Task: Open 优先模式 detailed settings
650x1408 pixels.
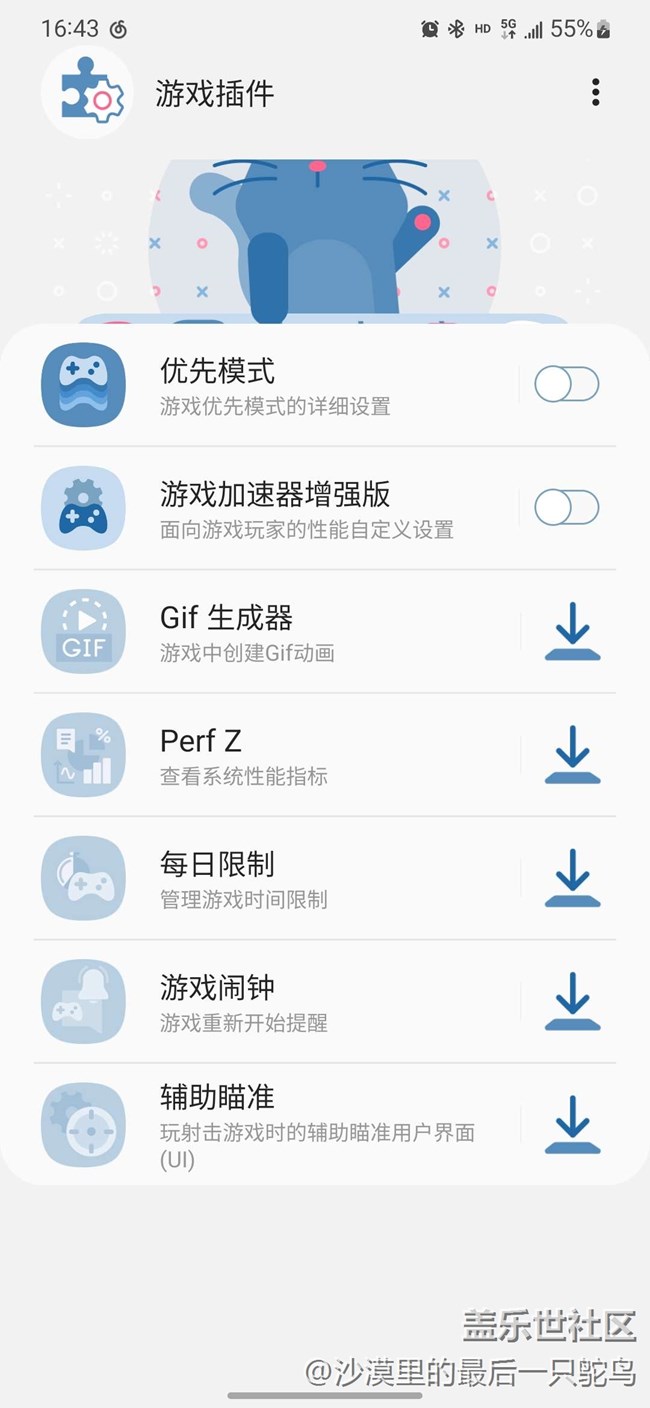Action: coord(275,386)
